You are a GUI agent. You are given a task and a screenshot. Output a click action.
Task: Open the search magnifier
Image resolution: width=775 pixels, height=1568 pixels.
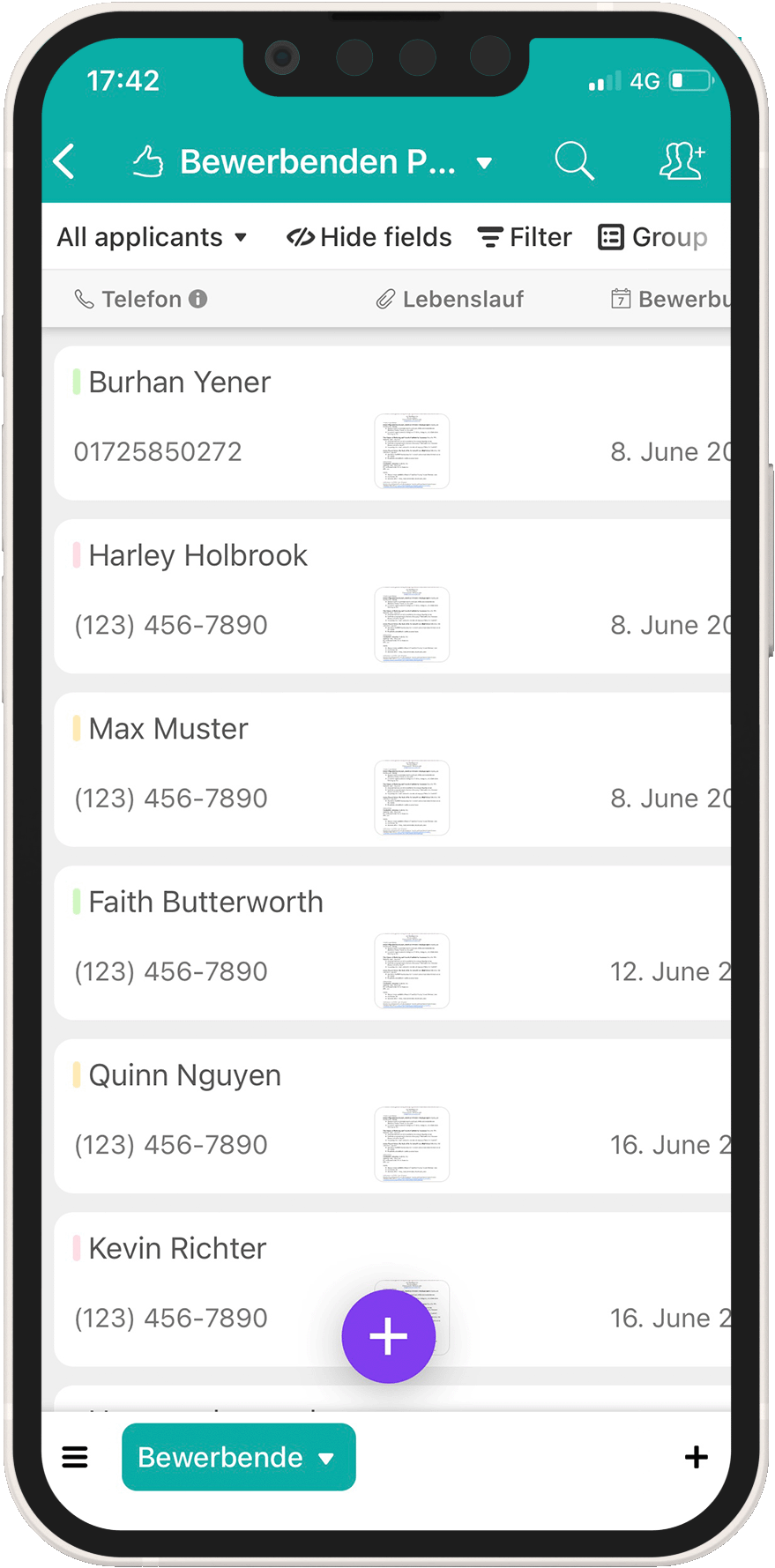[574, 161]
